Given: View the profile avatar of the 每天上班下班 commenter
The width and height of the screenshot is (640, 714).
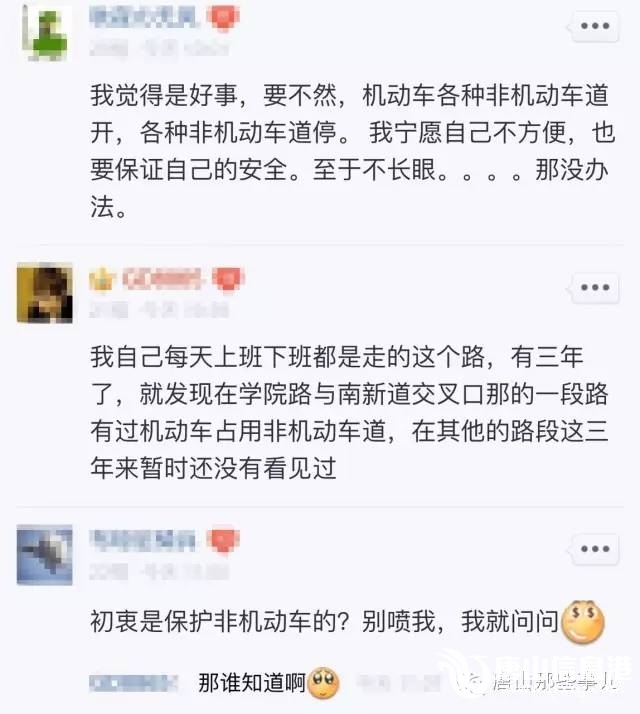Looking at the screenshot, I should click(45, 292).
